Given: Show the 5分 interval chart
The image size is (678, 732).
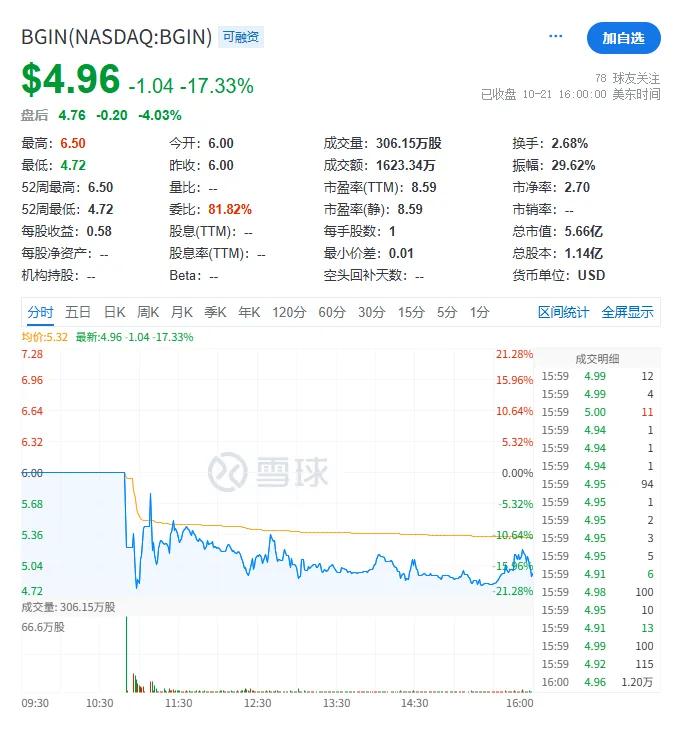Looking at the screenshot, I should pyautogui.click(x=447, y=312).
